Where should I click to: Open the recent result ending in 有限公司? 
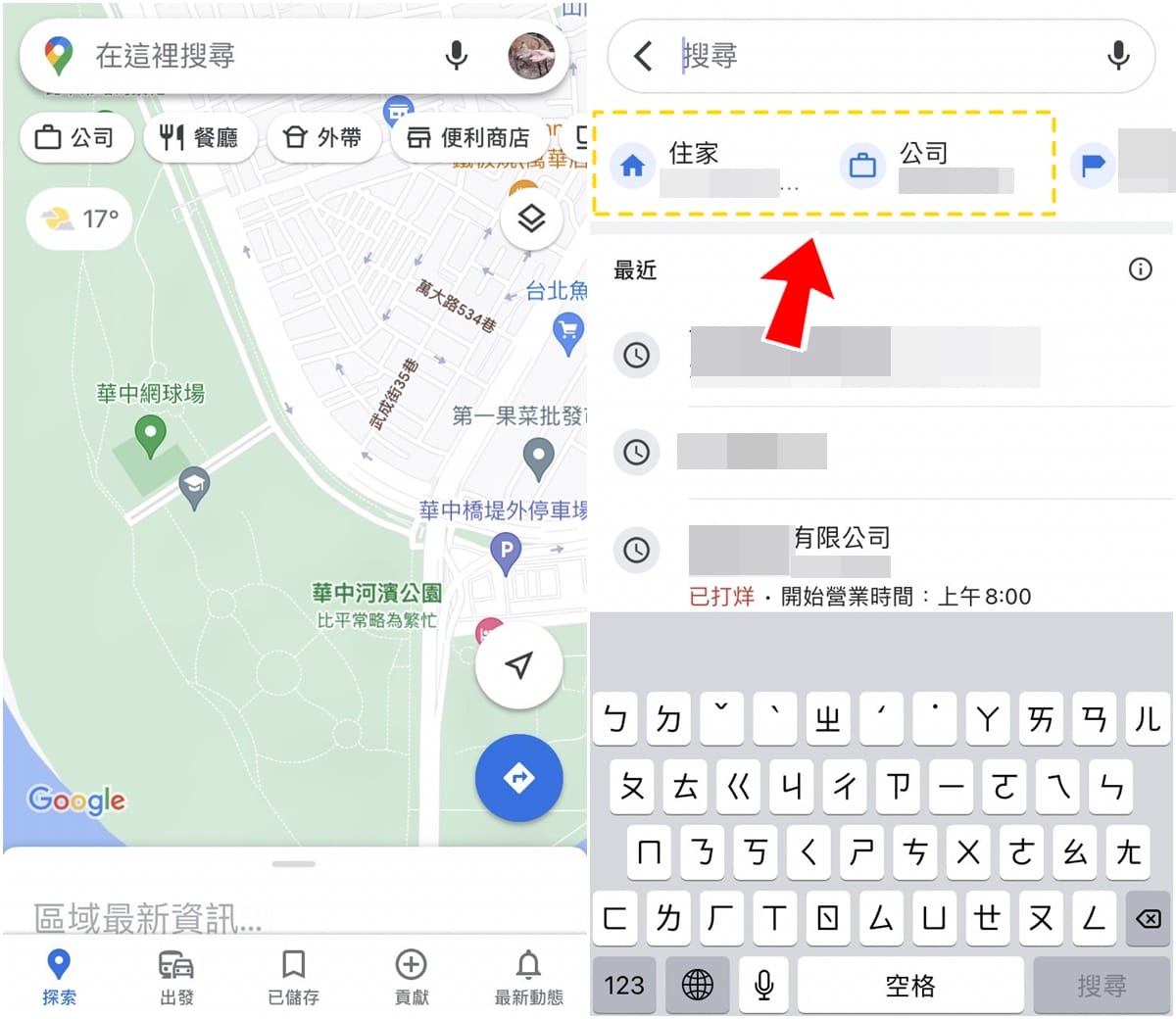click(843, 551)
